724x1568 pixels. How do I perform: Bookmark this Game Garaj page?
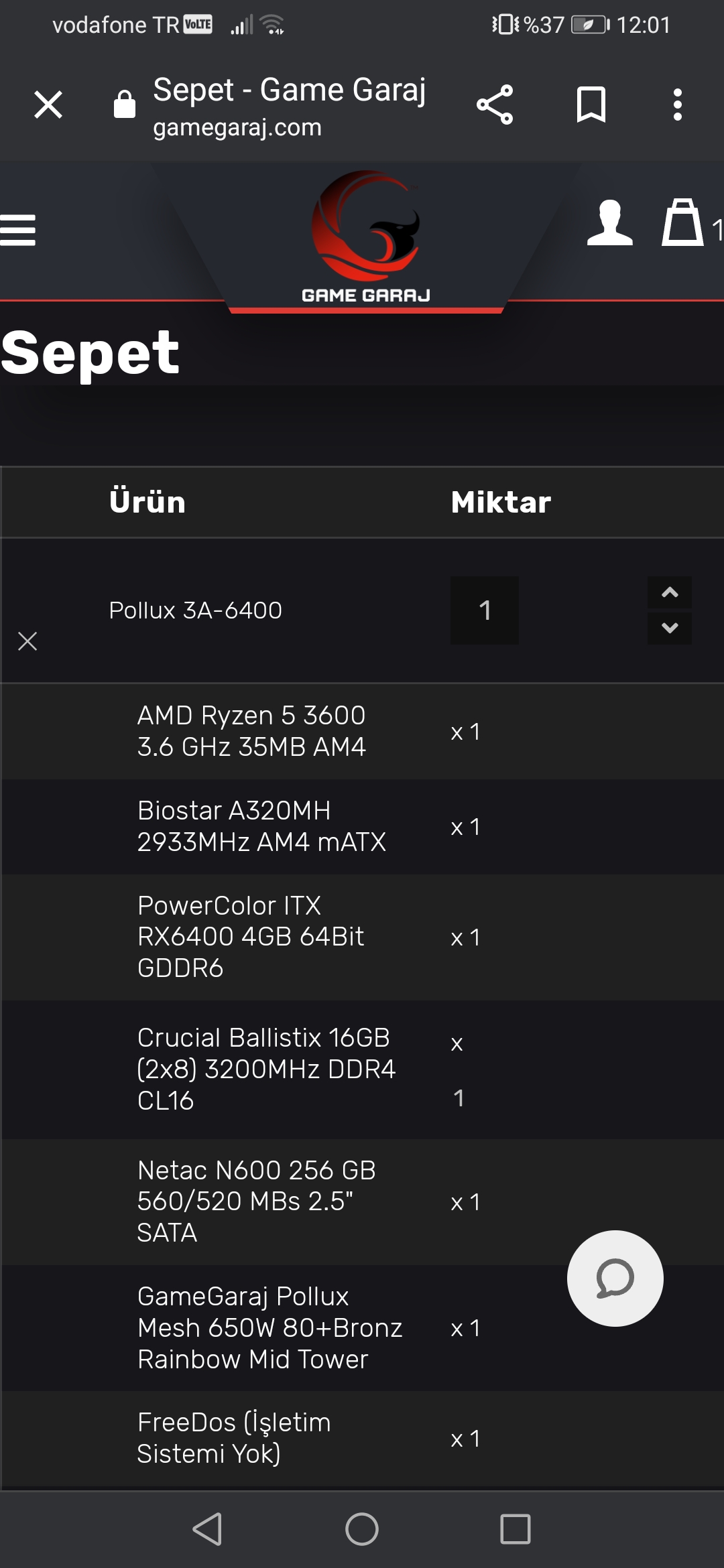click(x=591, y=105)
